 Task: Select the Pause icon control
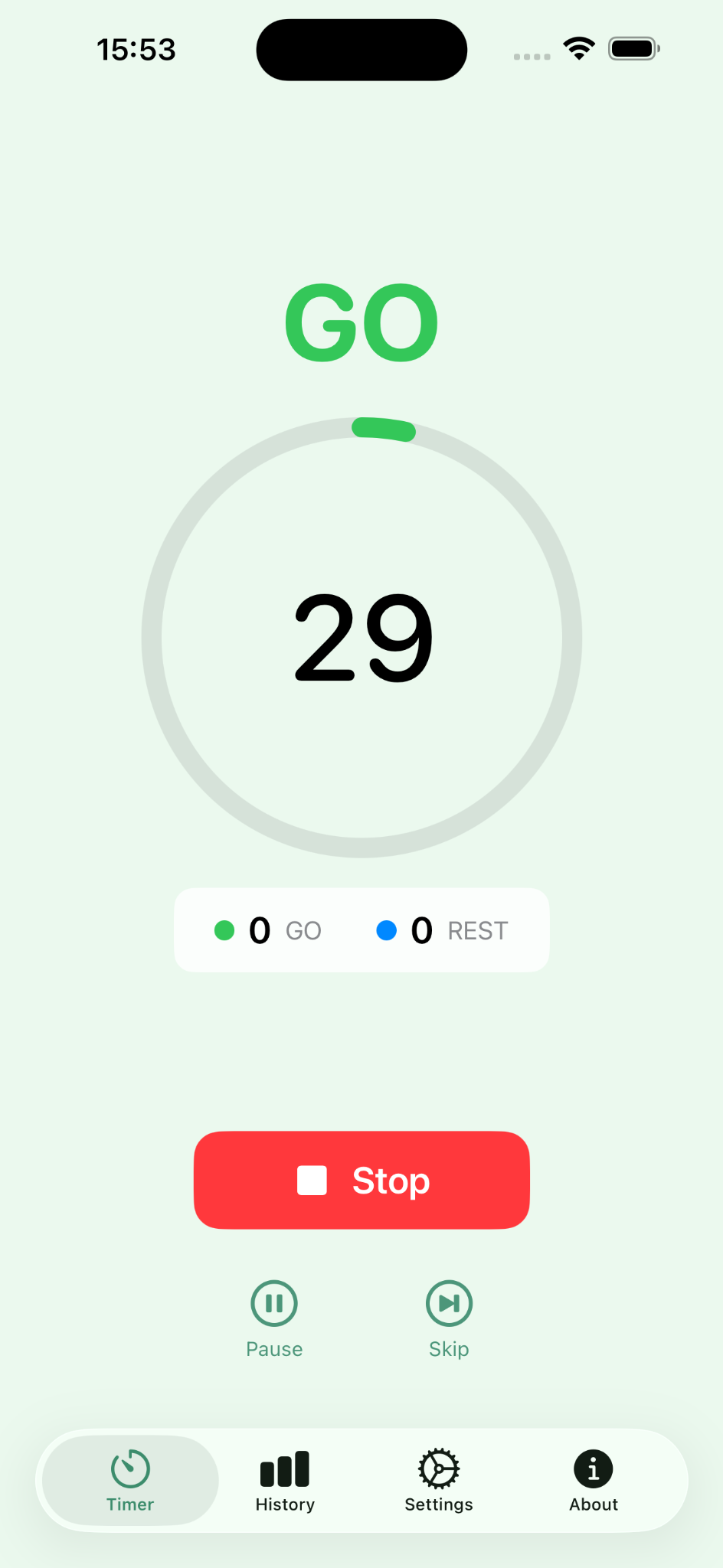click(273, 1302)
